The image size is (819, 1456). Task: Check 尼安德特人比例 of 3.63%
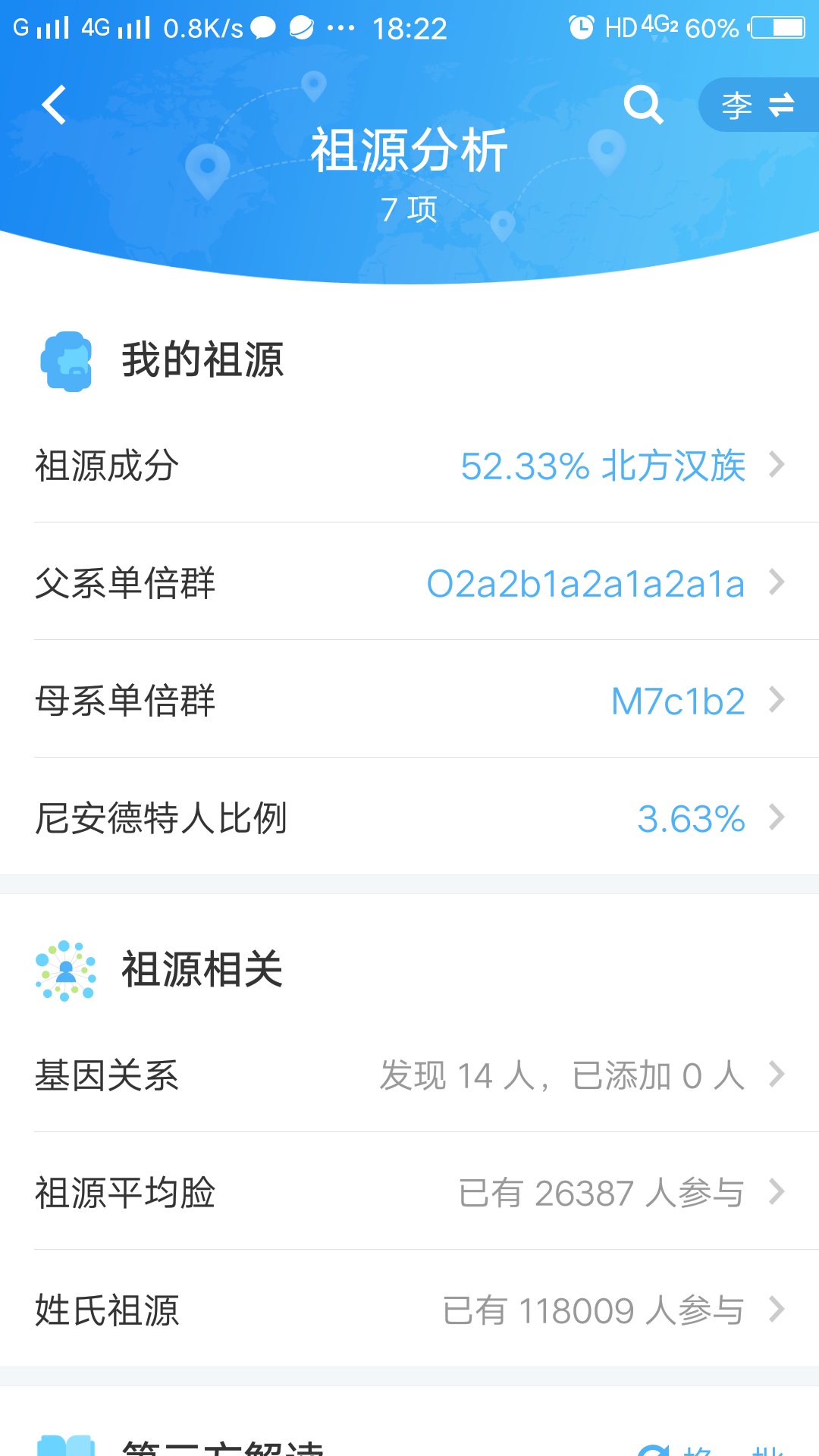pyautogui.click(x=409, y=817)
